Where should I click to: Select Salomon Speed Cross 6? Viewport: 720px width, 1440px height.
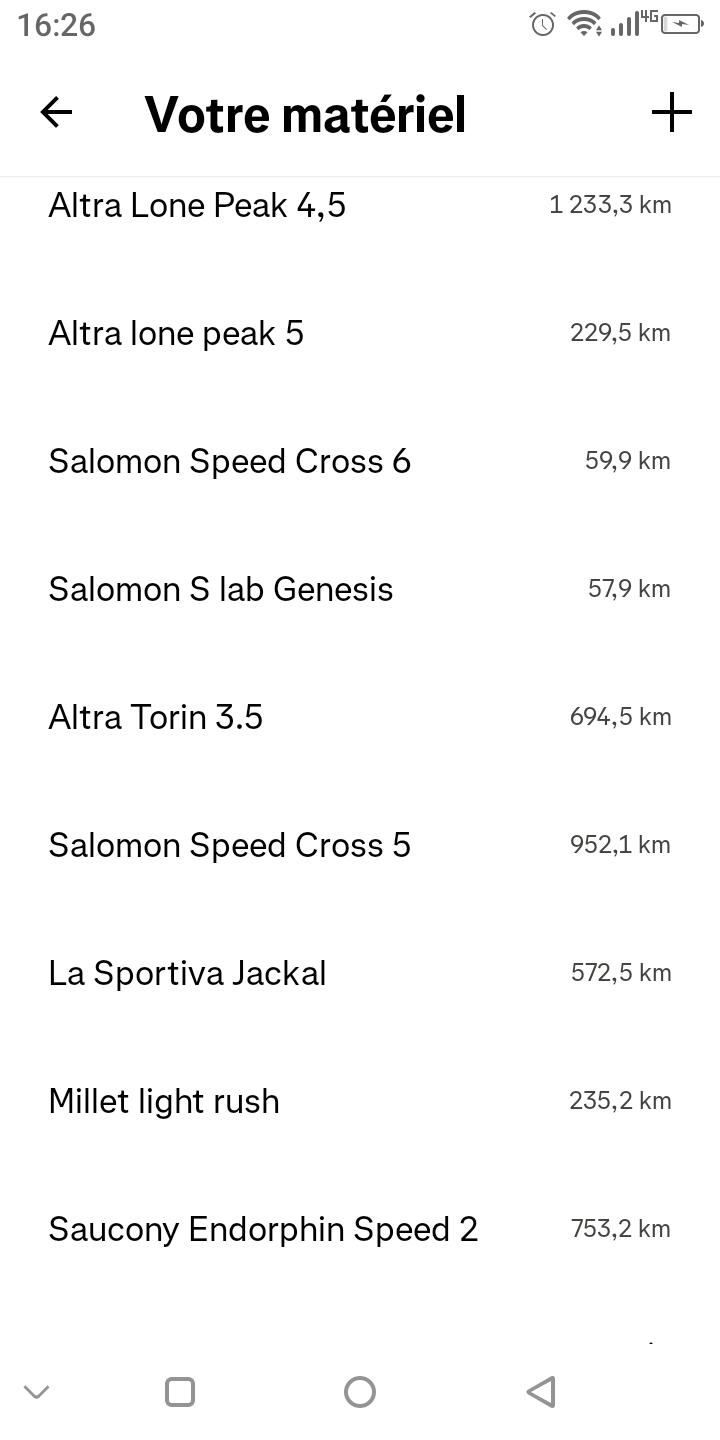pos(360,461)
